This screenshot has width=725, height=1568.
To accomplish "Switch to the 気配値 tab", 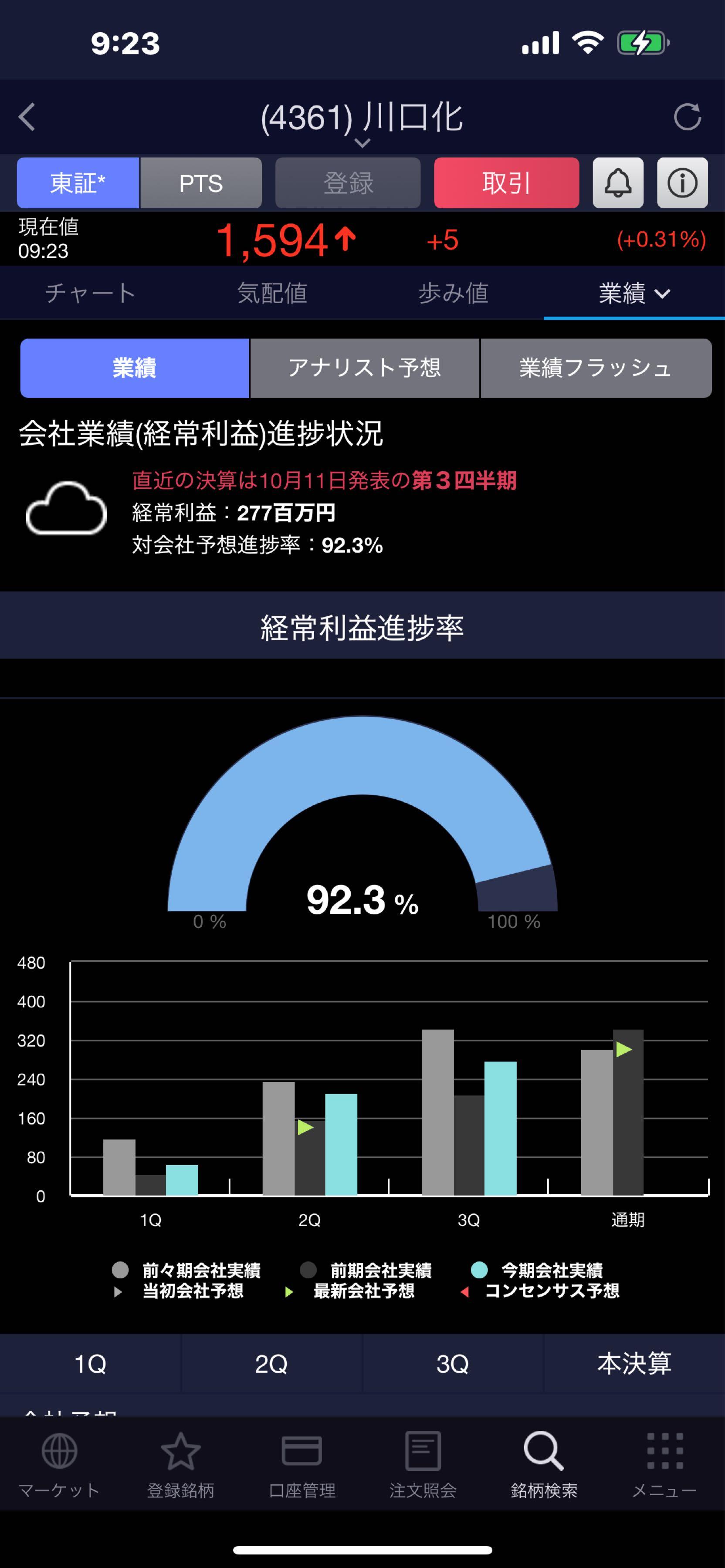I will (x=271, y=294).
